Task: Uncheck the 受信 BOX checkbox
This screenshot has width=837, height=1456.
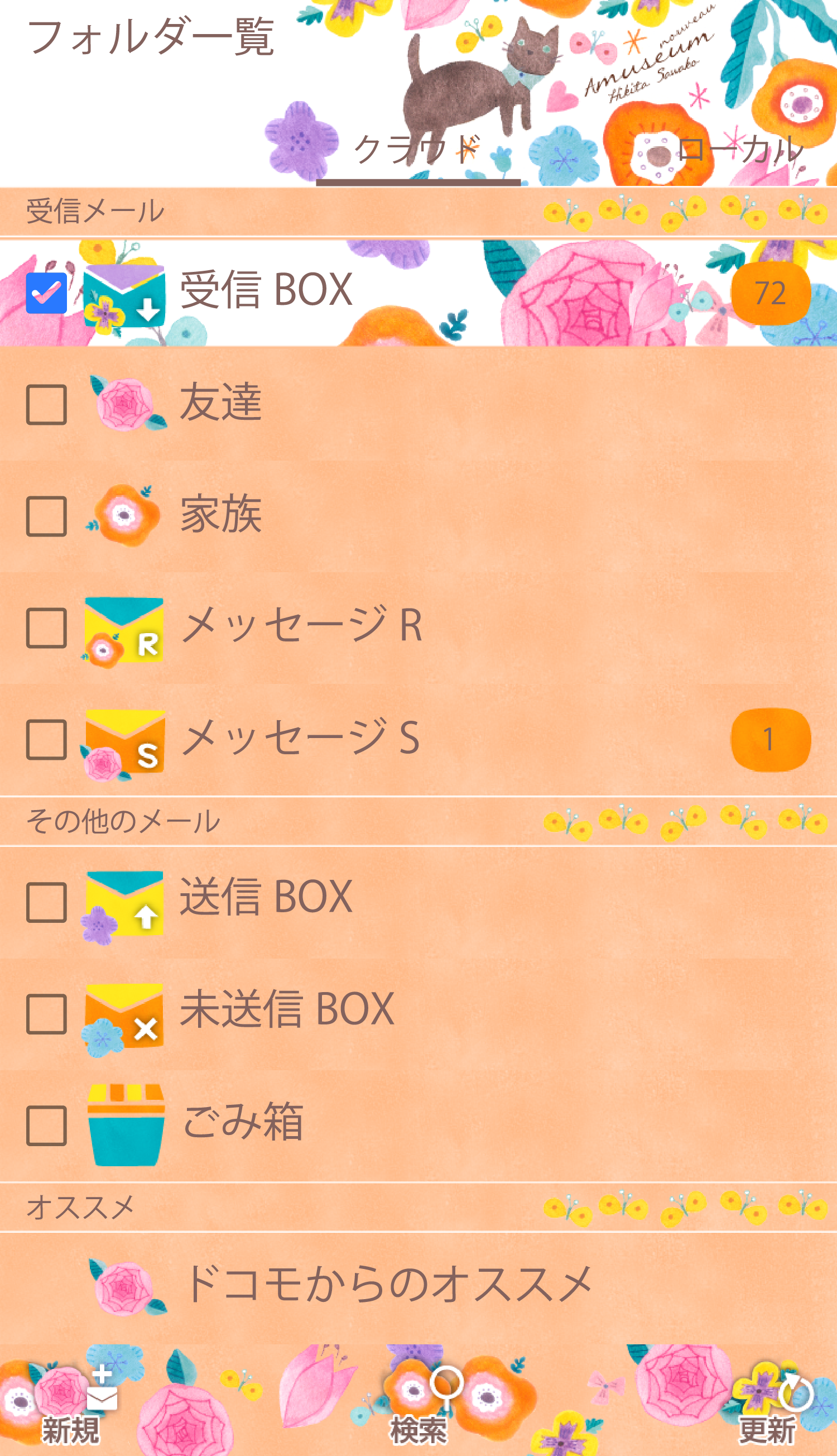Action: [46, 293]
